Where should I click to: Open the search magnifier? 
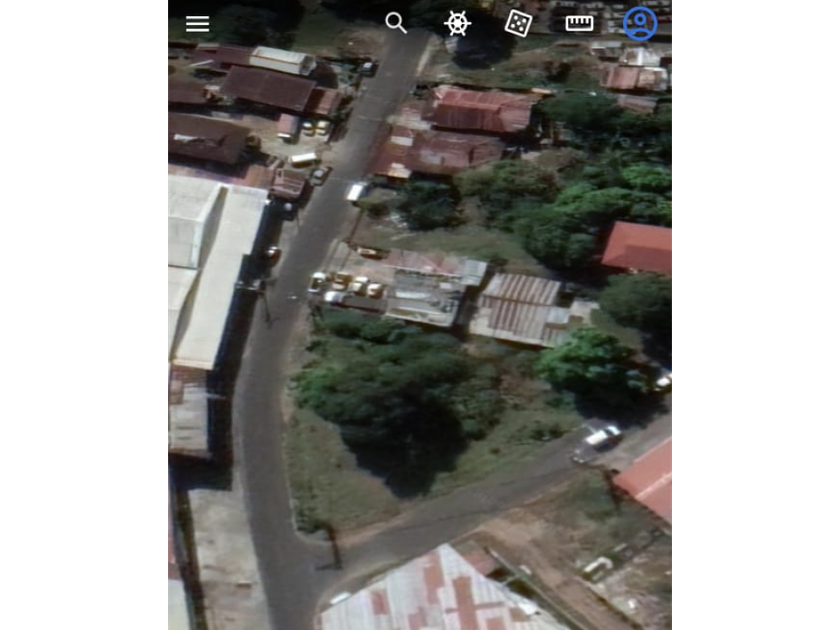tap(396, 23)
